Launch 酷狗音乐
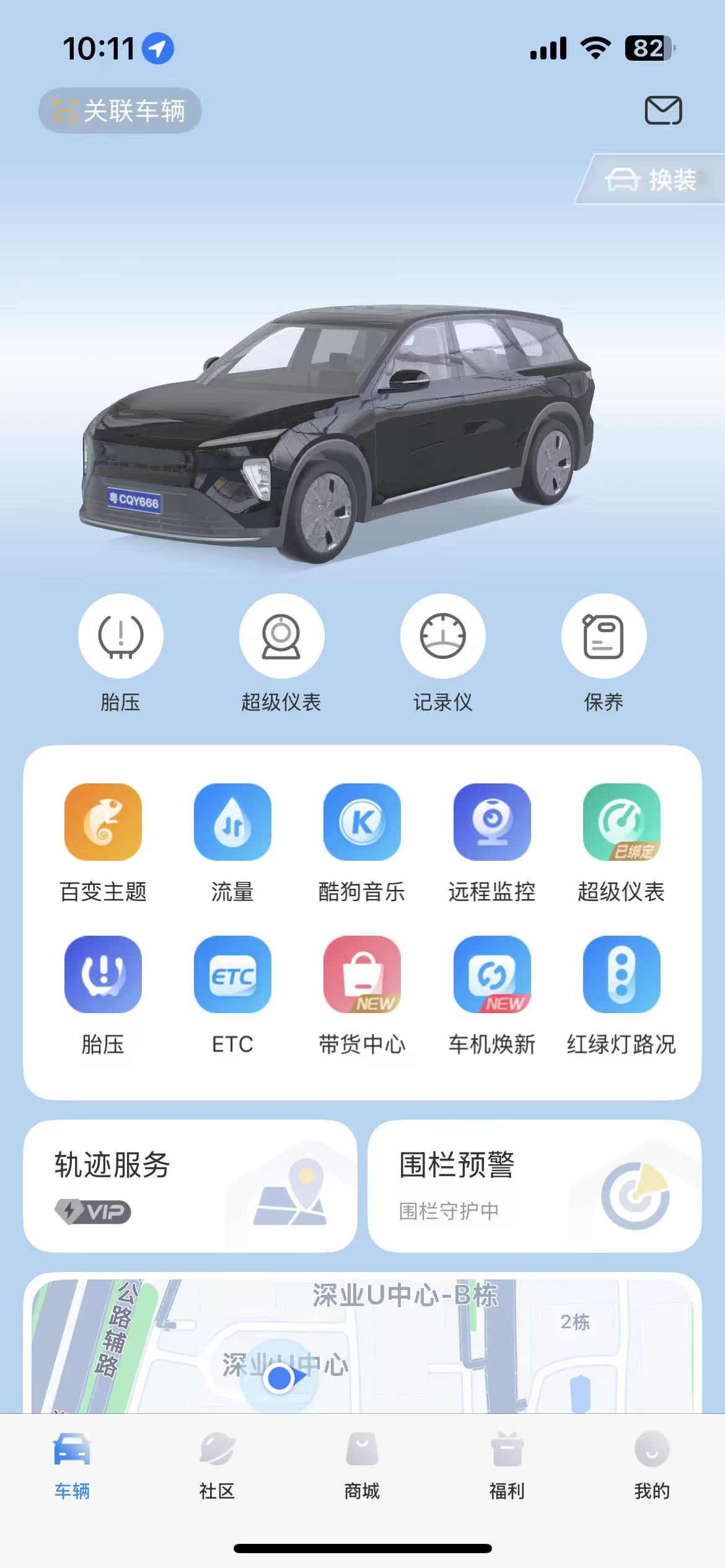This screenshot has width=725, height=1568. (x=362, y=822)
